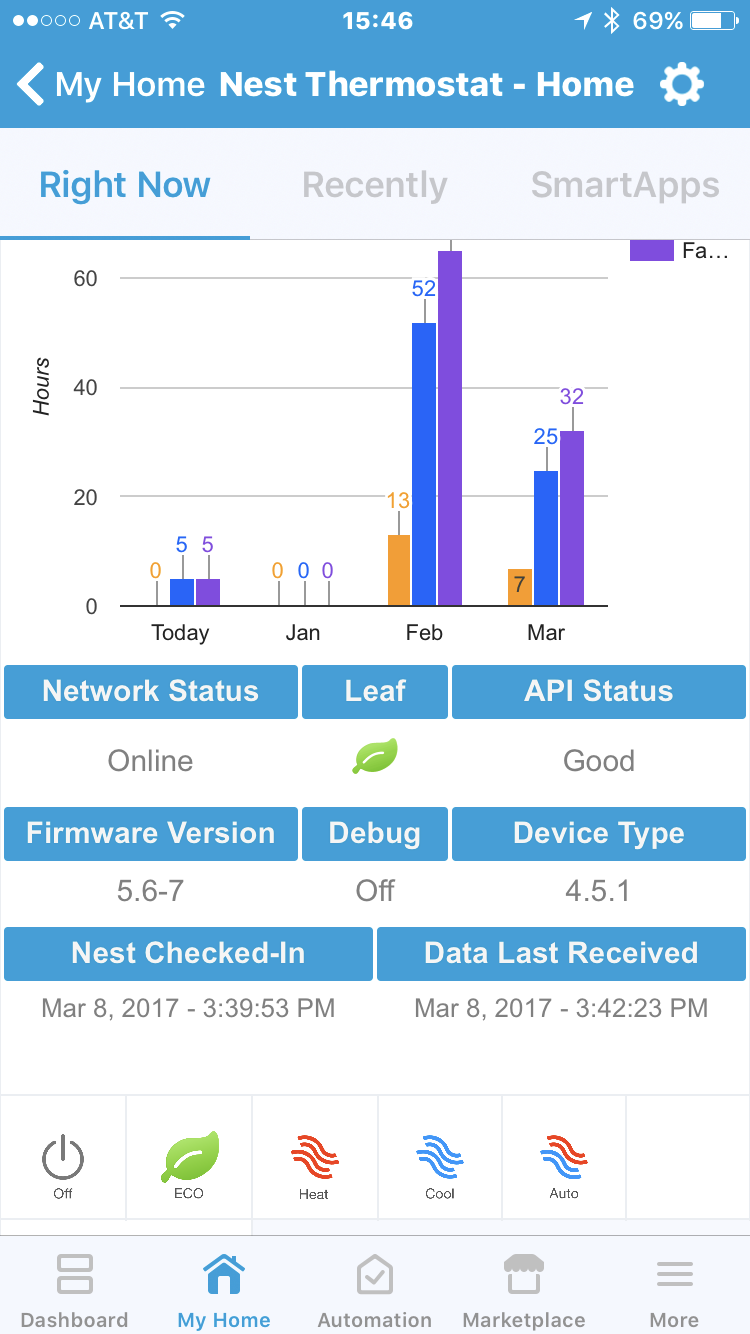Open the Dashboard tab

pos(75,1290)
